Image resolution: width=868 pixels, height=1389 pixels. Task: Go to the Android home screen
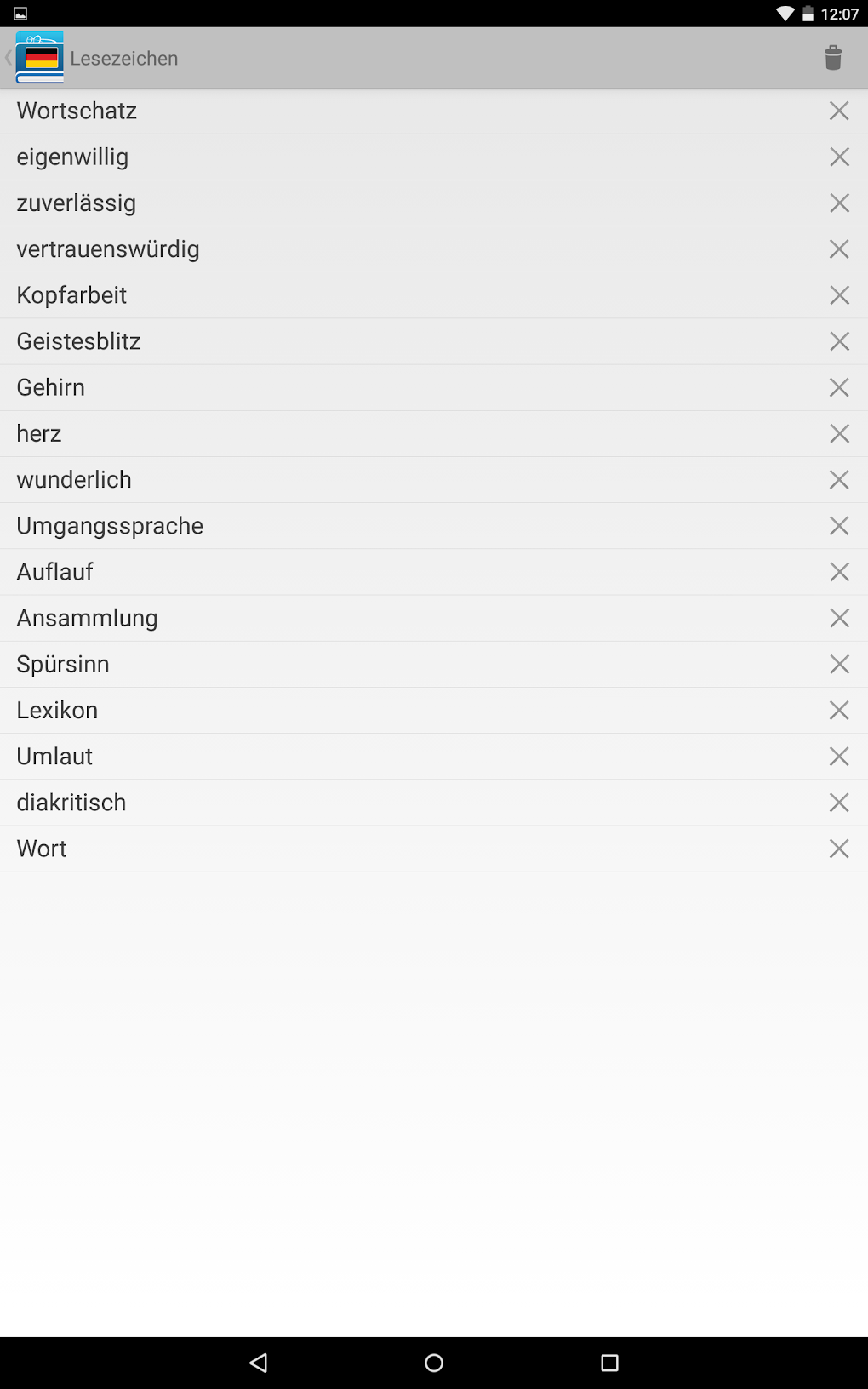pyautogui.click(x=434, y=1363)
